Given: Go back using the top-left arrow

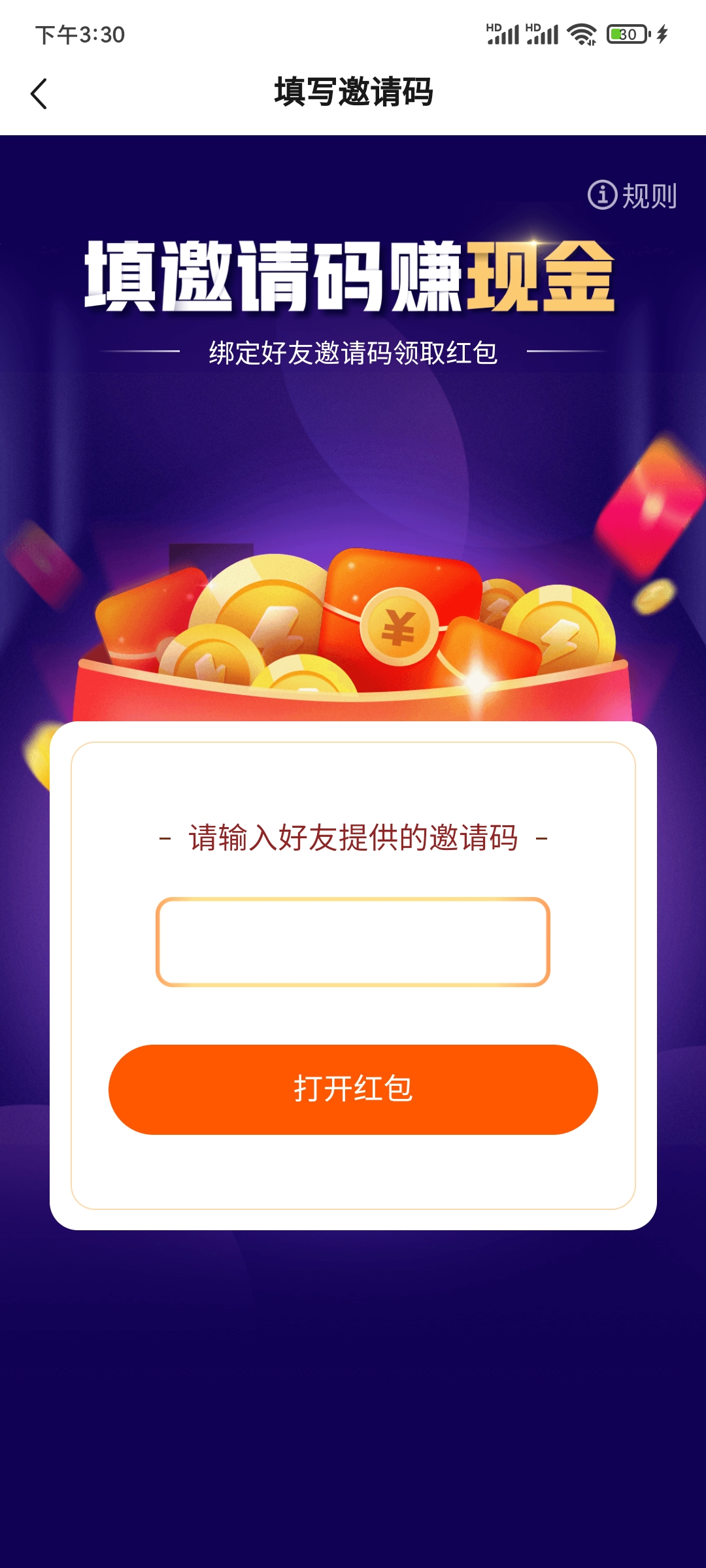Looking at the screenshot, I should coord(39,93).
